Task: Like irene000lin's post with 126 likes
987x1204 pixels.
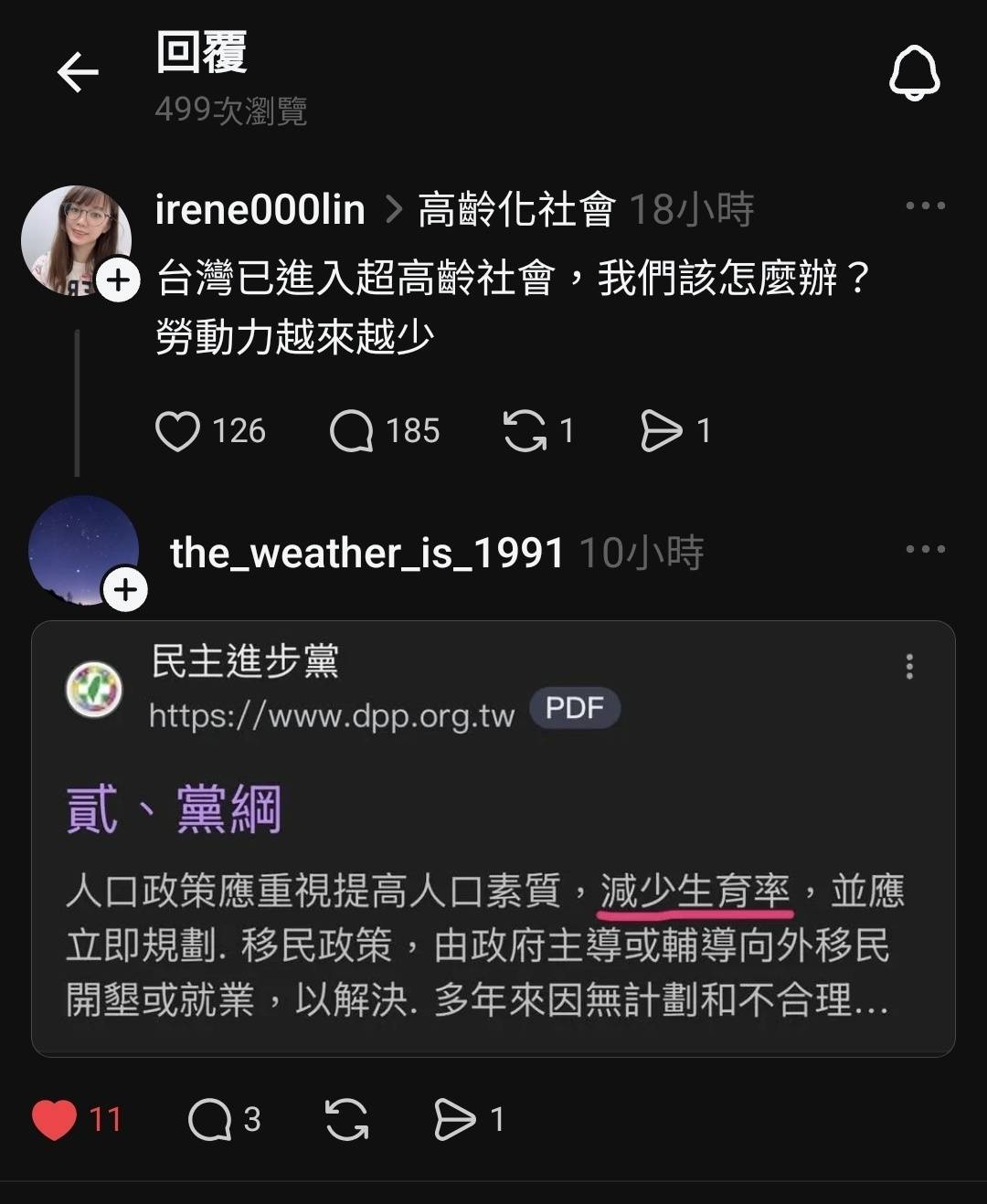Action: [177, 431]
